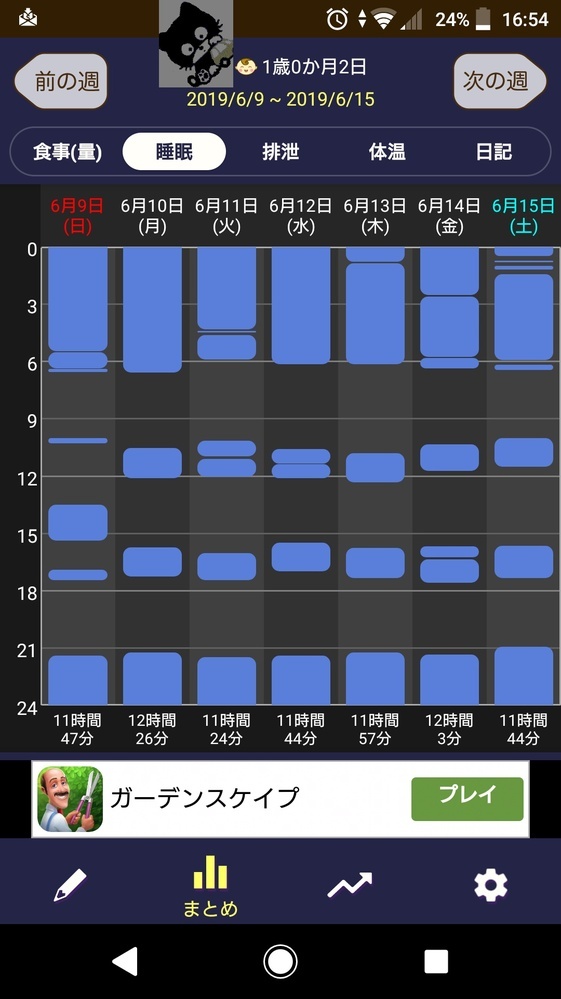Show the 日記 tab

(494, 152)
